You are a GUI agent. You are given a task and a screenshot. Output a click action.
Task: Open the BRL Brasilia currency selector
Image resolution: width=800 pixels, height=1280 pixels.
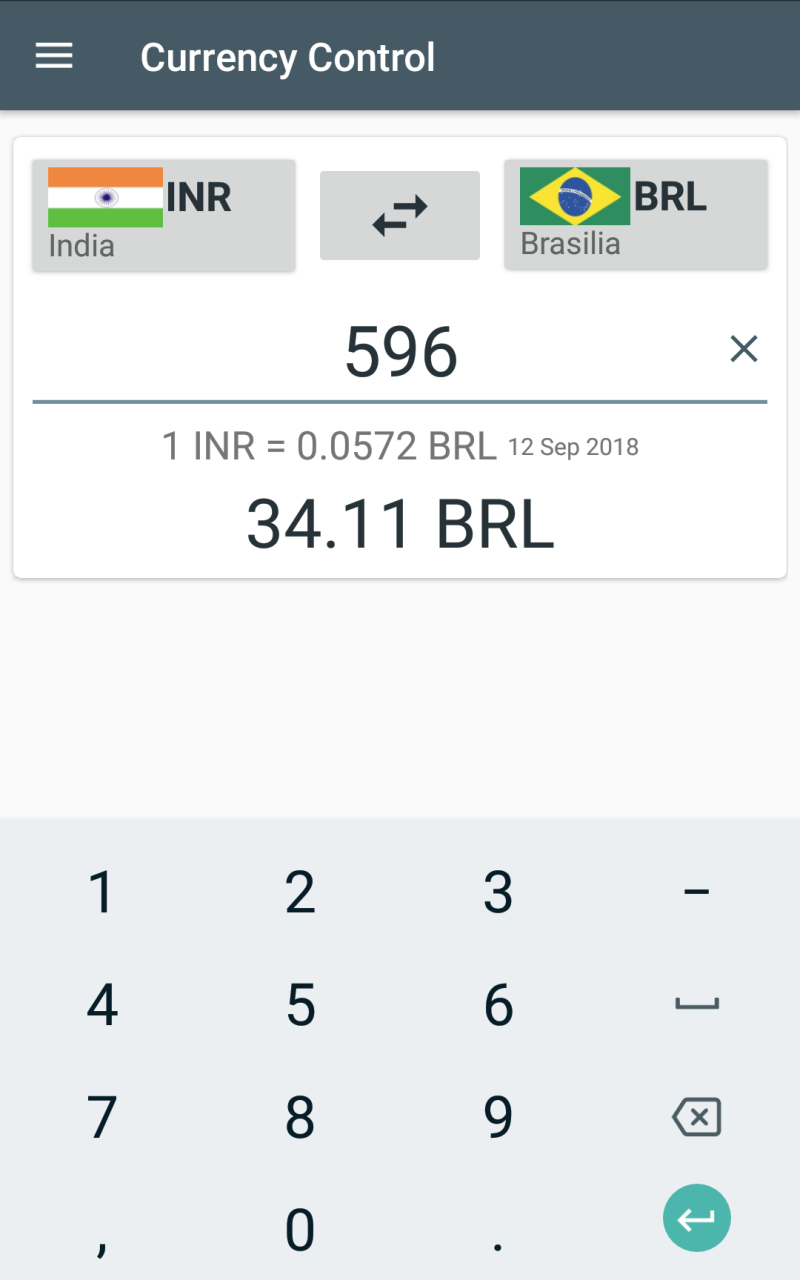click(x=636, y=214)
